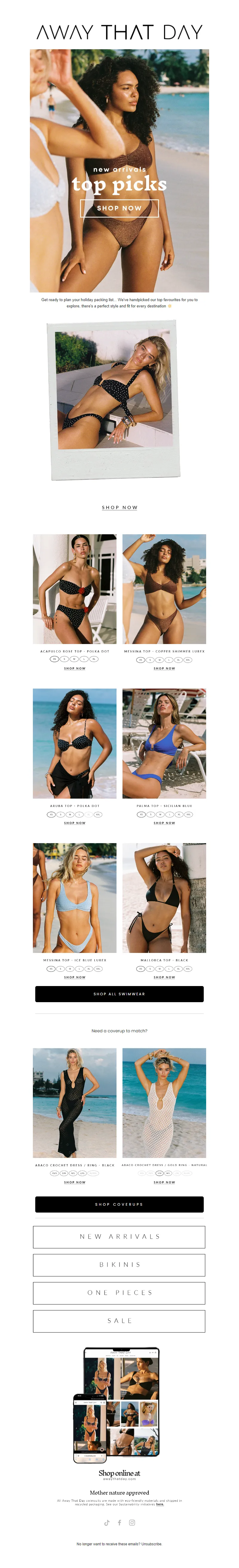Open the Mallorca Top Black product image
Image resolution: width=239 pixels, height=1568 pixels.
[164, 897]
